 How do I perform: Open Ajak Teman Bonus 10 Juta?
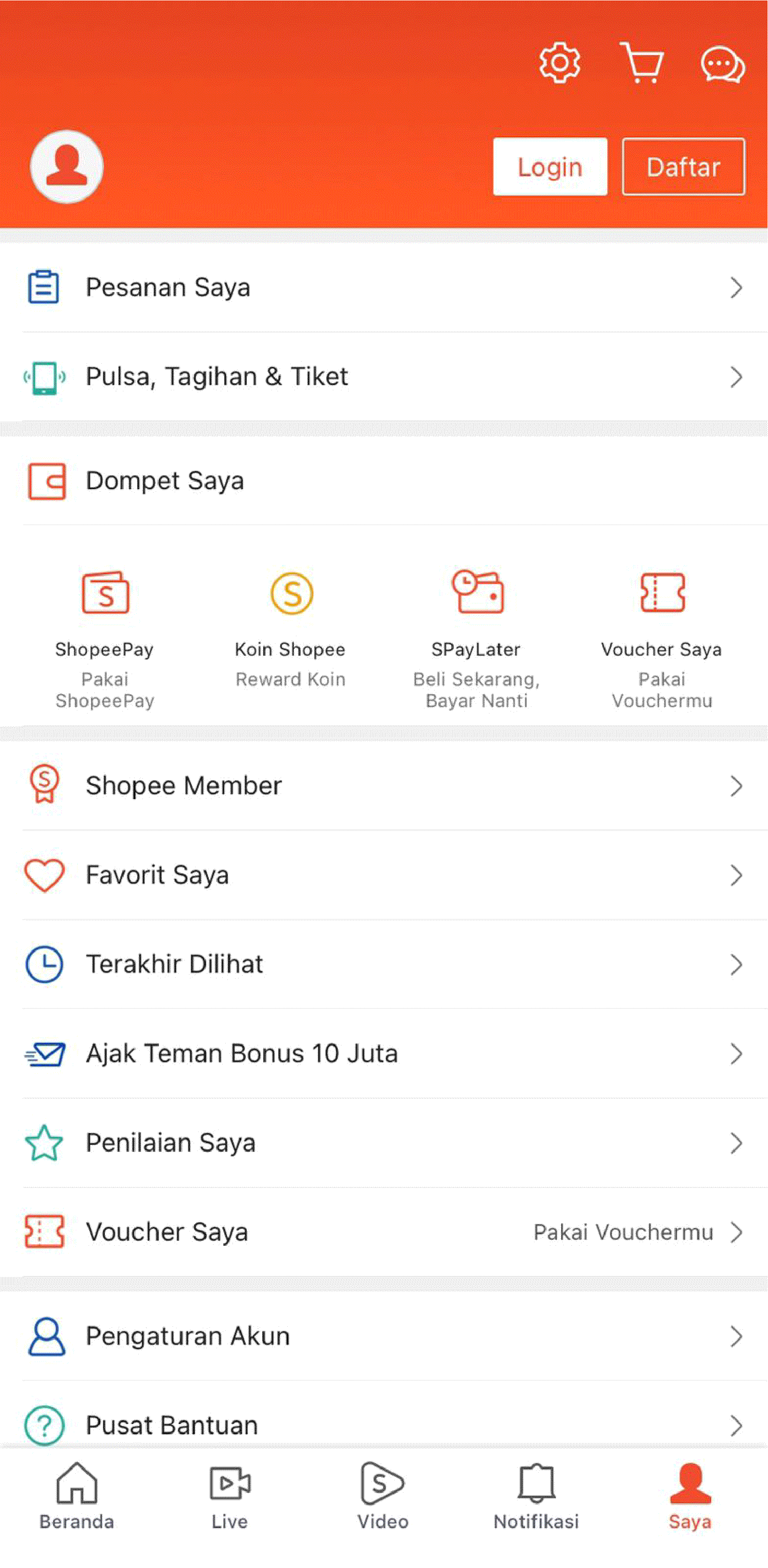[x=383, y=1054]
